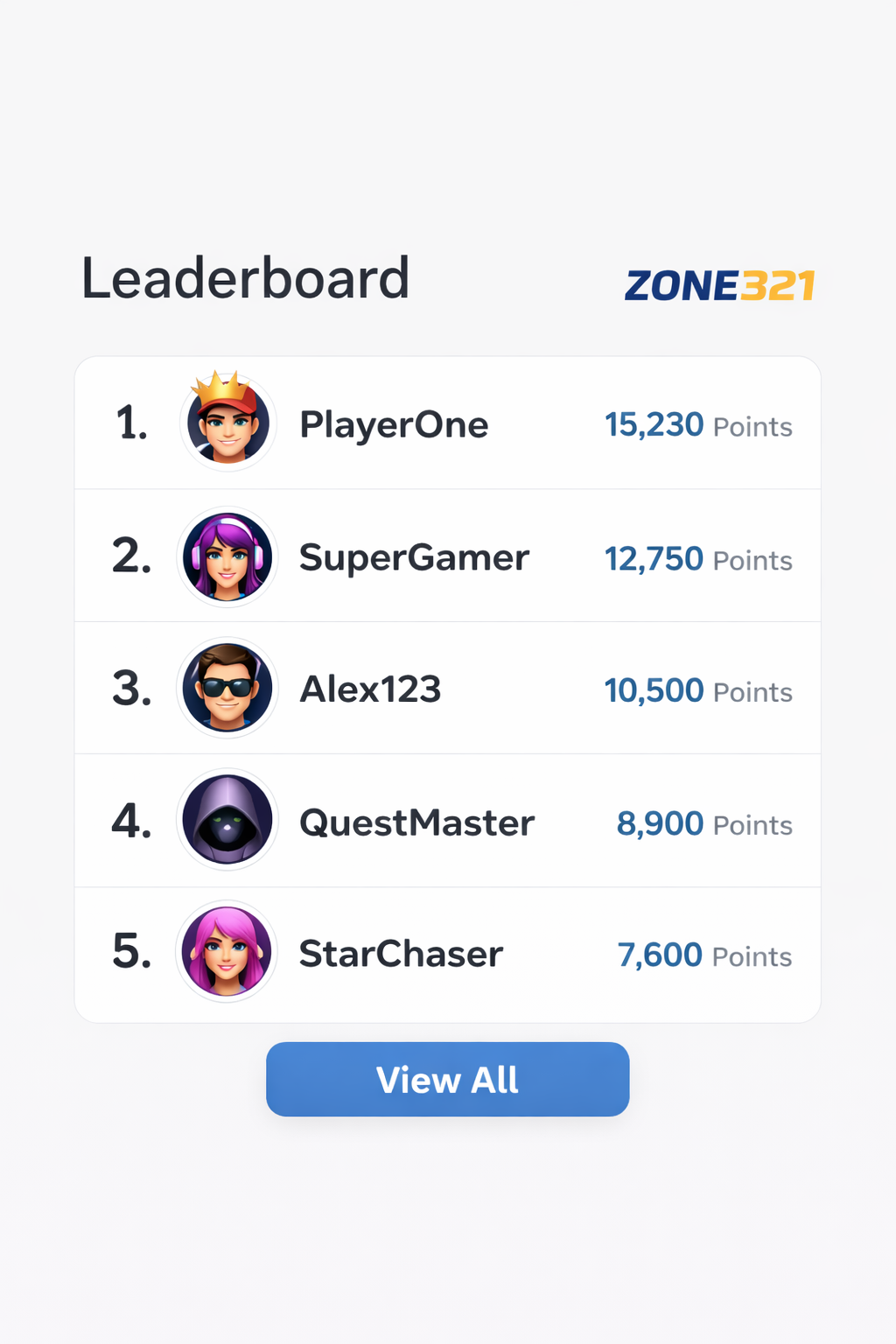Screen dimensions: 896x1344
Task: Select SuperGamer's 12,750 points value
Action: (654, 558)
